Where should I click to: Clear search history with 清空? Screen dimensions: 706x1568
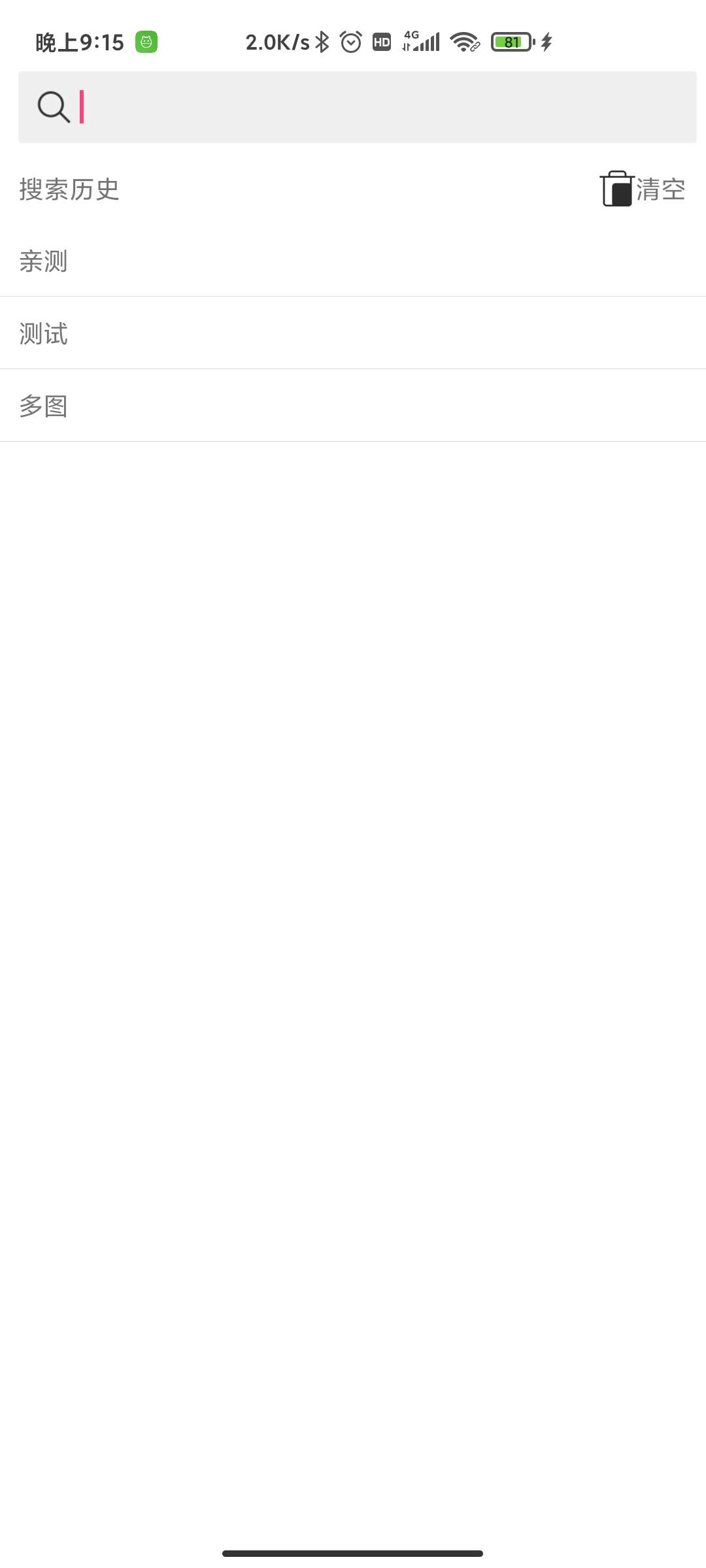(x=643, y=189)
